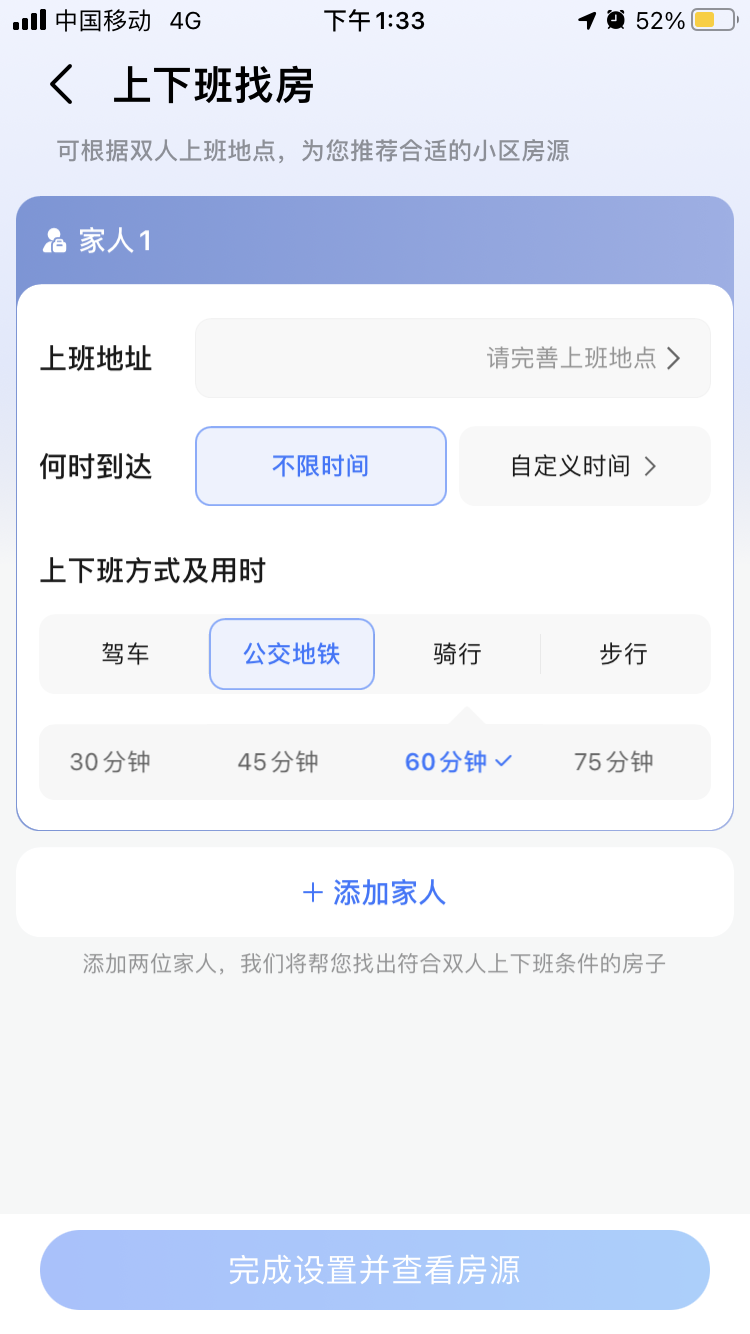Choose 公交地铁 commute mode
The height and width of the screenshot is (1334, 750).
pos(292,655)
